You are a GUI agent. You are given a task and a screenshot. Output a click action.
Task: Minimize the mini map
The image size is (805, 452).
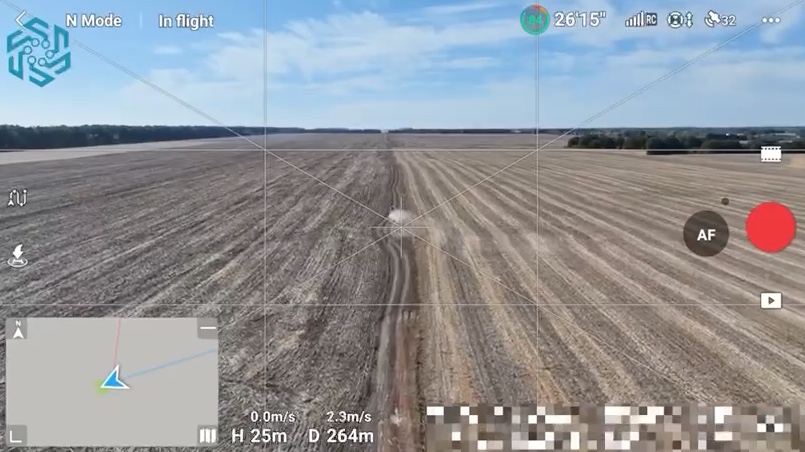coord(207,328)
